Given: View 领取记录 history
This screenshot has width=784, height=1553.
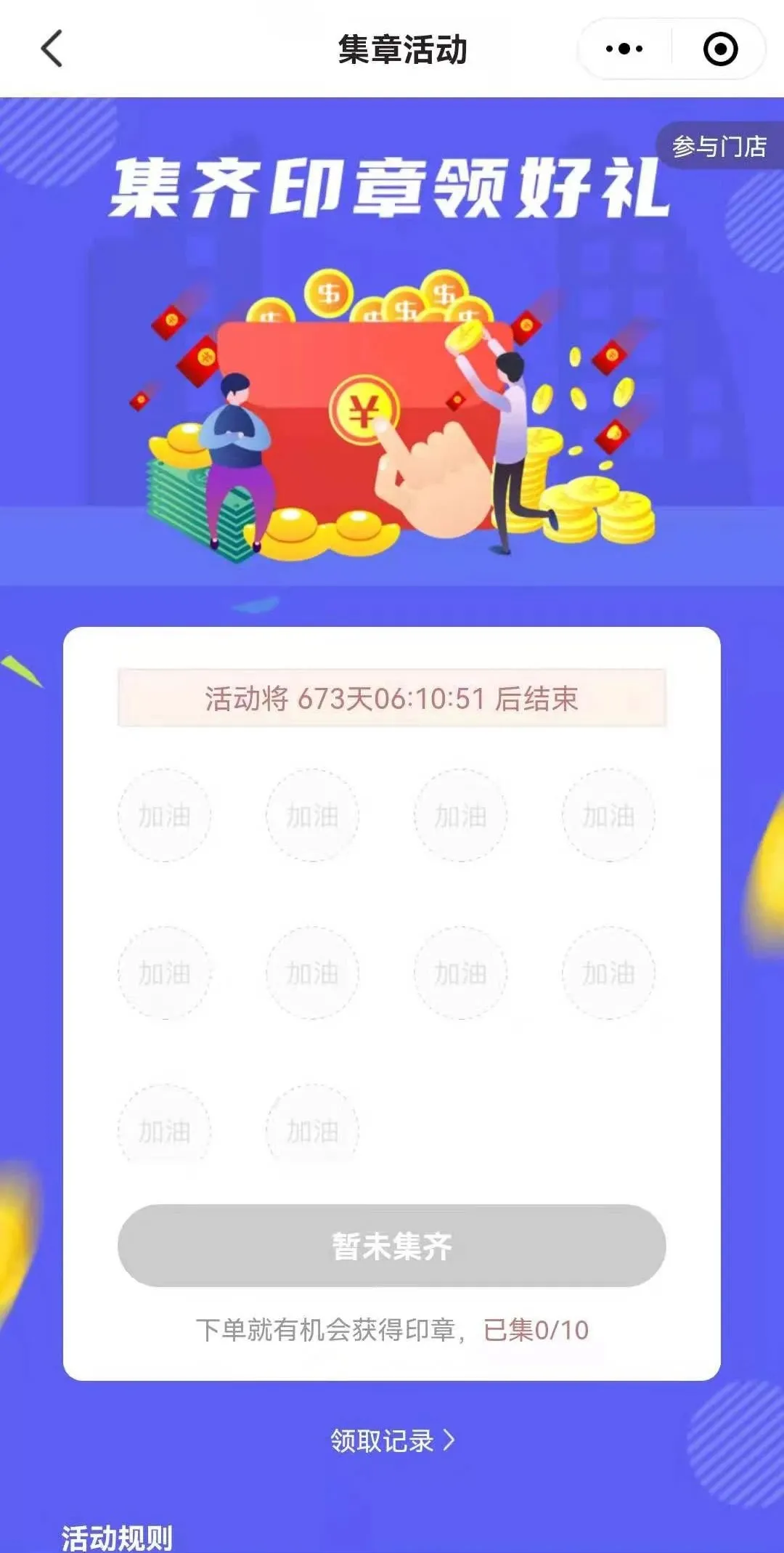Looking at the screenshot, I should click(x=392, y=1440).
